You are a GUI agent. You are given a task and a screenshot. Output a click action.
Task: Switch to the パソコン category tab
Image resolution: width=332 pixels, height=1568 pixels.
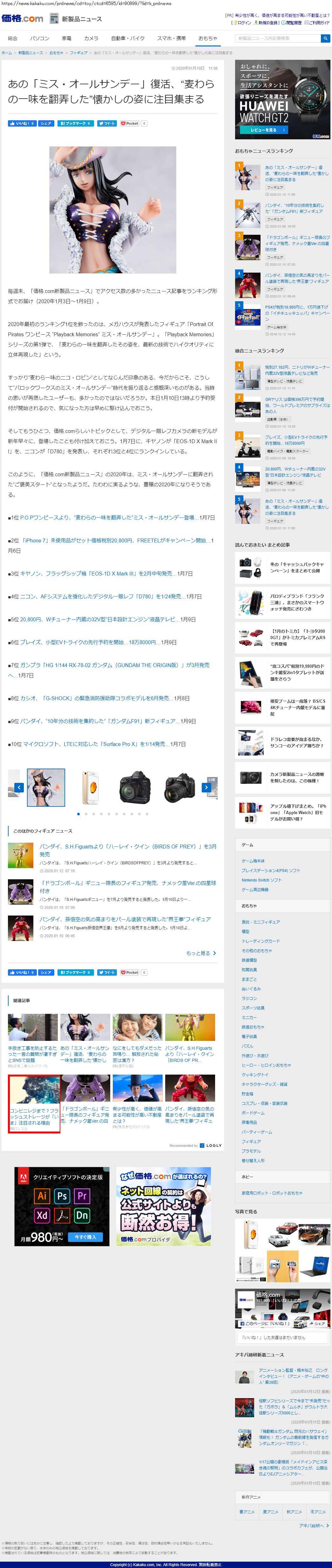click(39, 38)
